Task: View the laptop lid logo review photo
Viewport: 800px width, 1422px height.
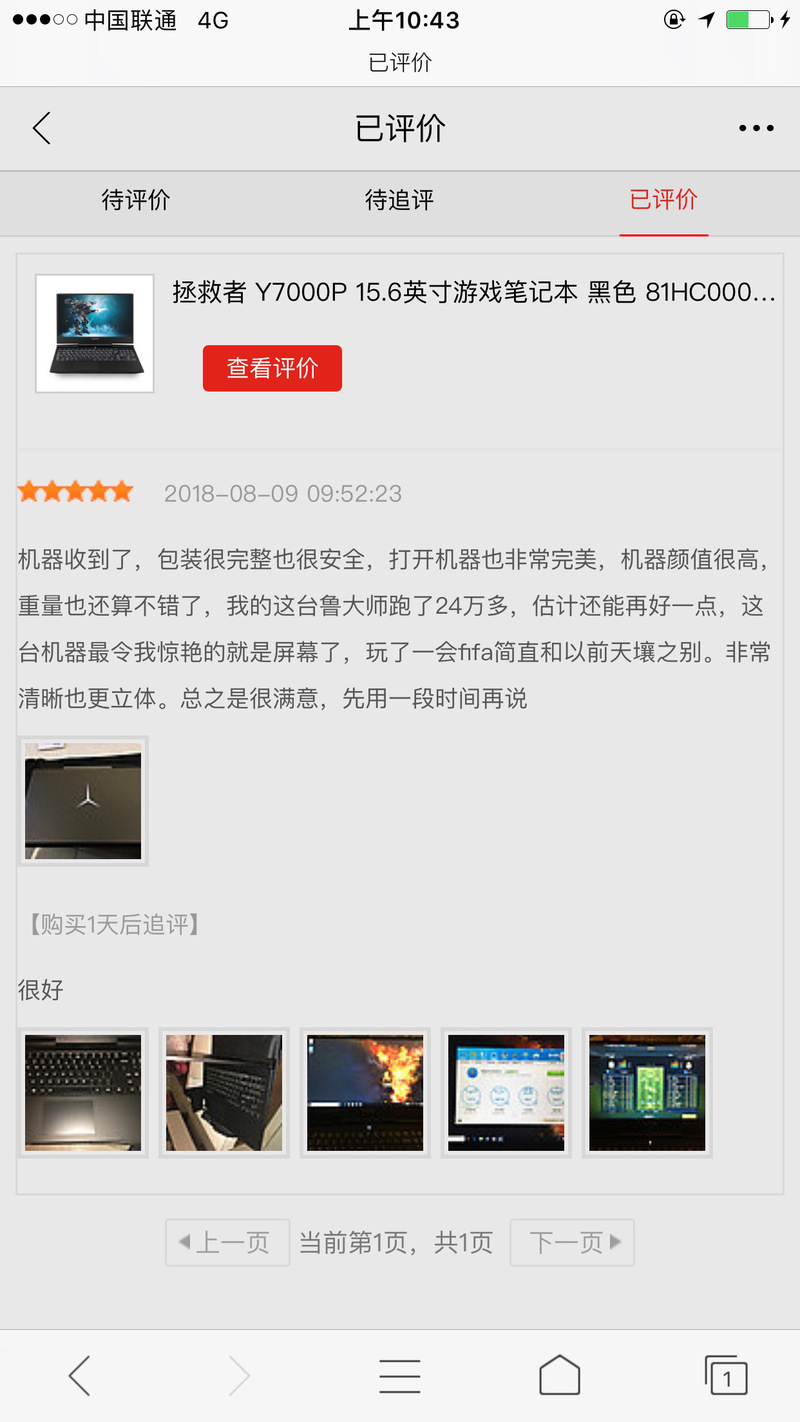Action: (x=83, y=801)
